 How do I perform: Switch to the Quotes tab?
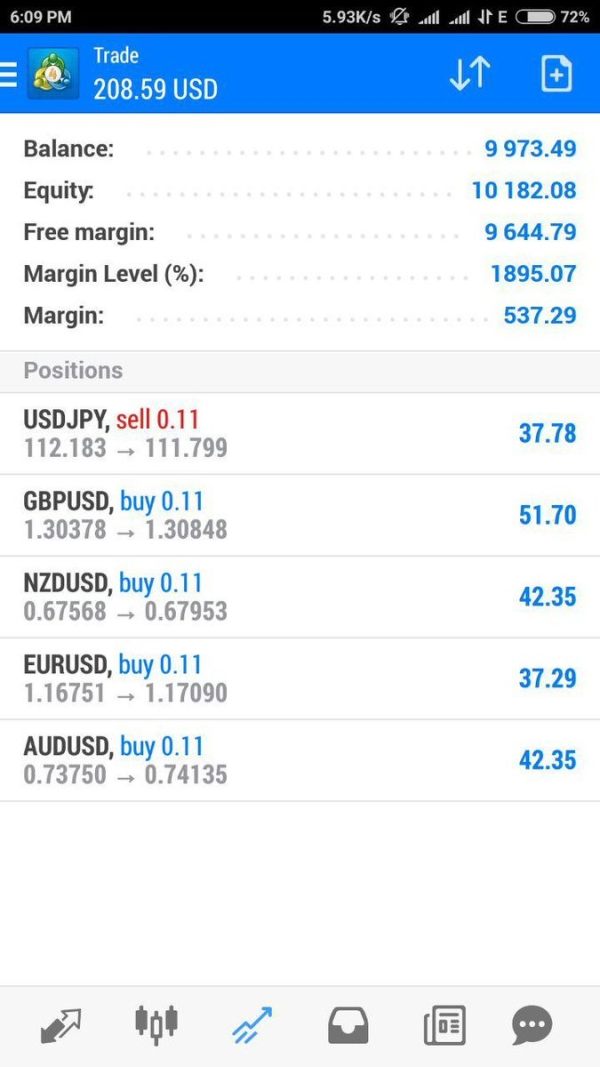[x=60, y=1025]
